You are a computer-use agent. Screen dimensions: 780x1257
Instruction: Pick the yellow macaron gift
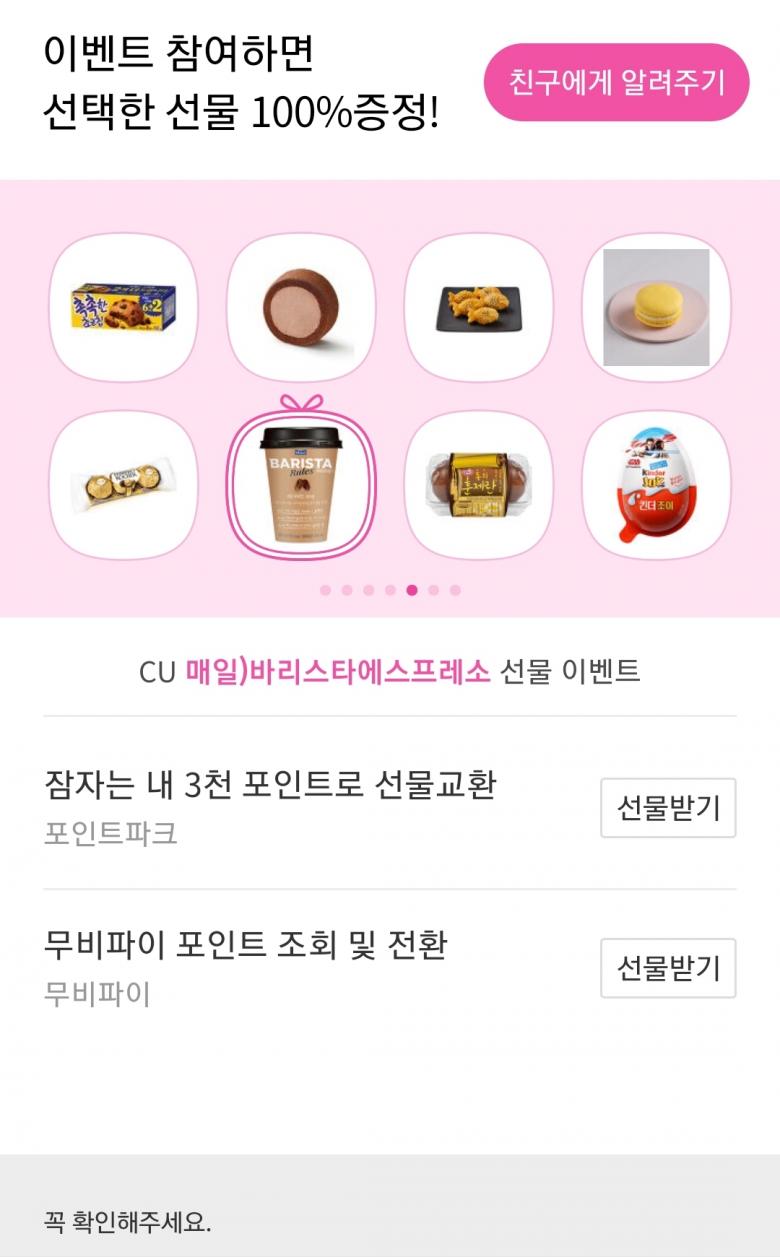656,307
